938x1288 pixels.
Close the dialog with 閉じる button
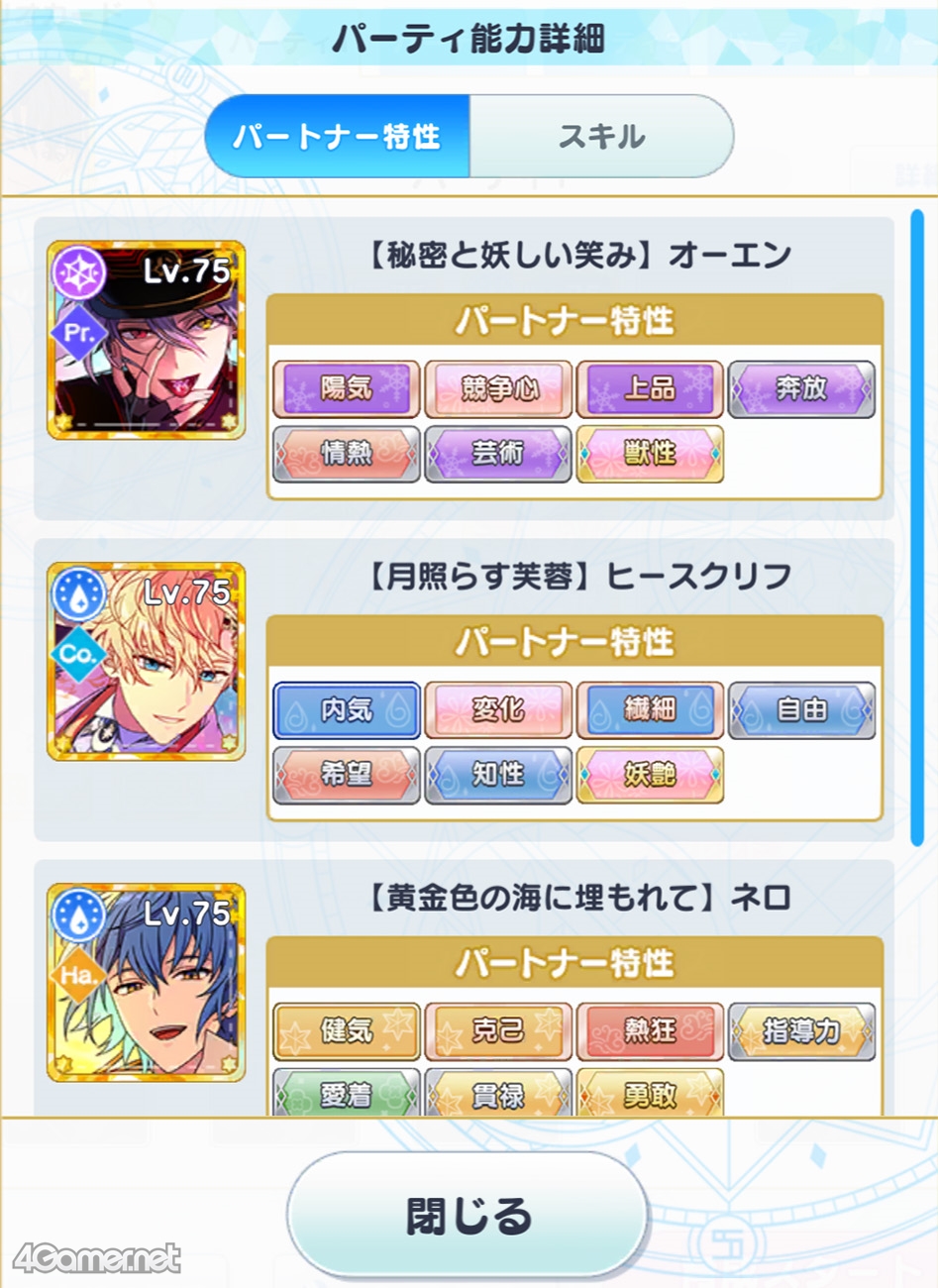[469, 1215]
